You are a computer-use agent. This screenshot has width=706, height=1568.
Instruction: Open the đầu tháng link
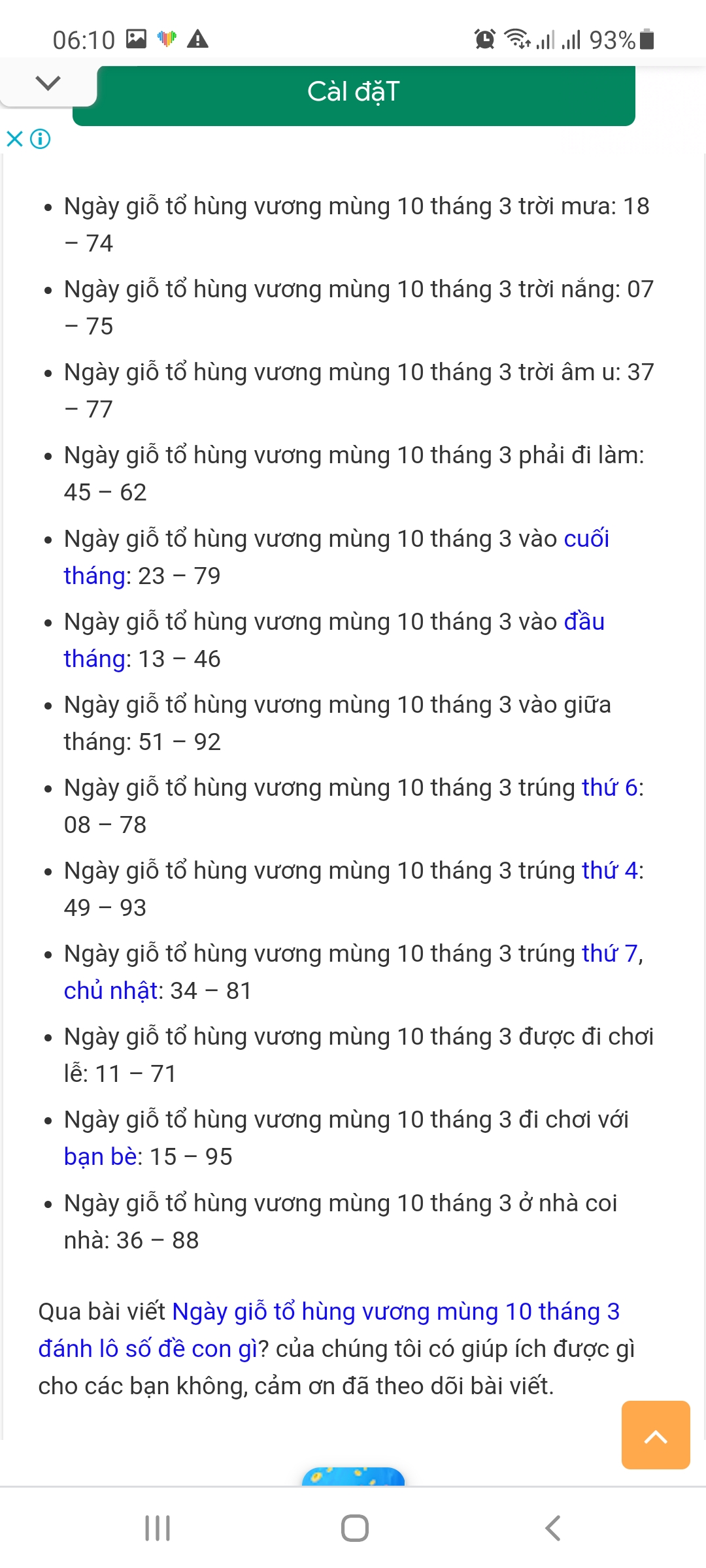tap(334, 640)
